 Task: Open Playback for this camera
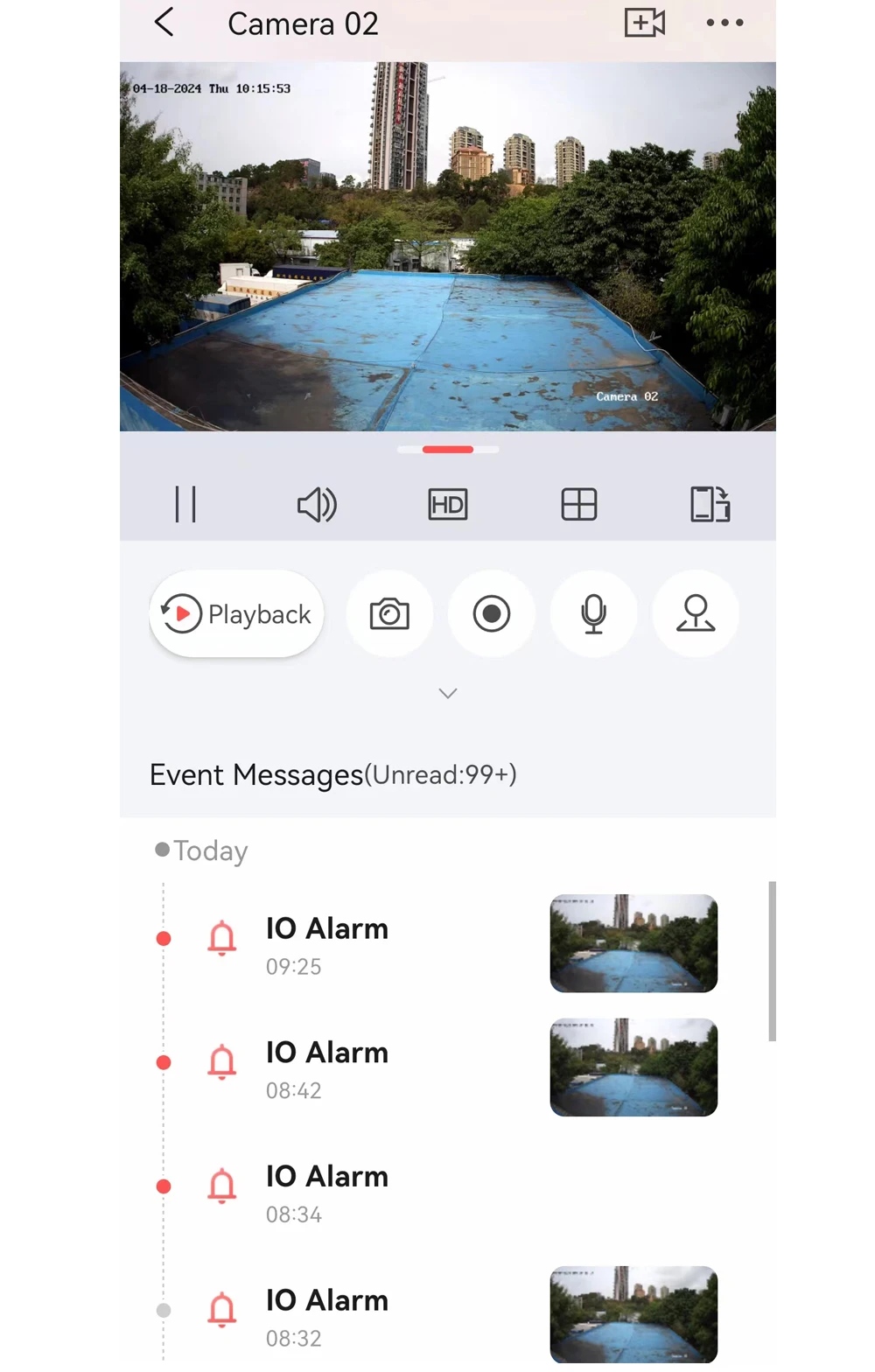pos(236,614)
